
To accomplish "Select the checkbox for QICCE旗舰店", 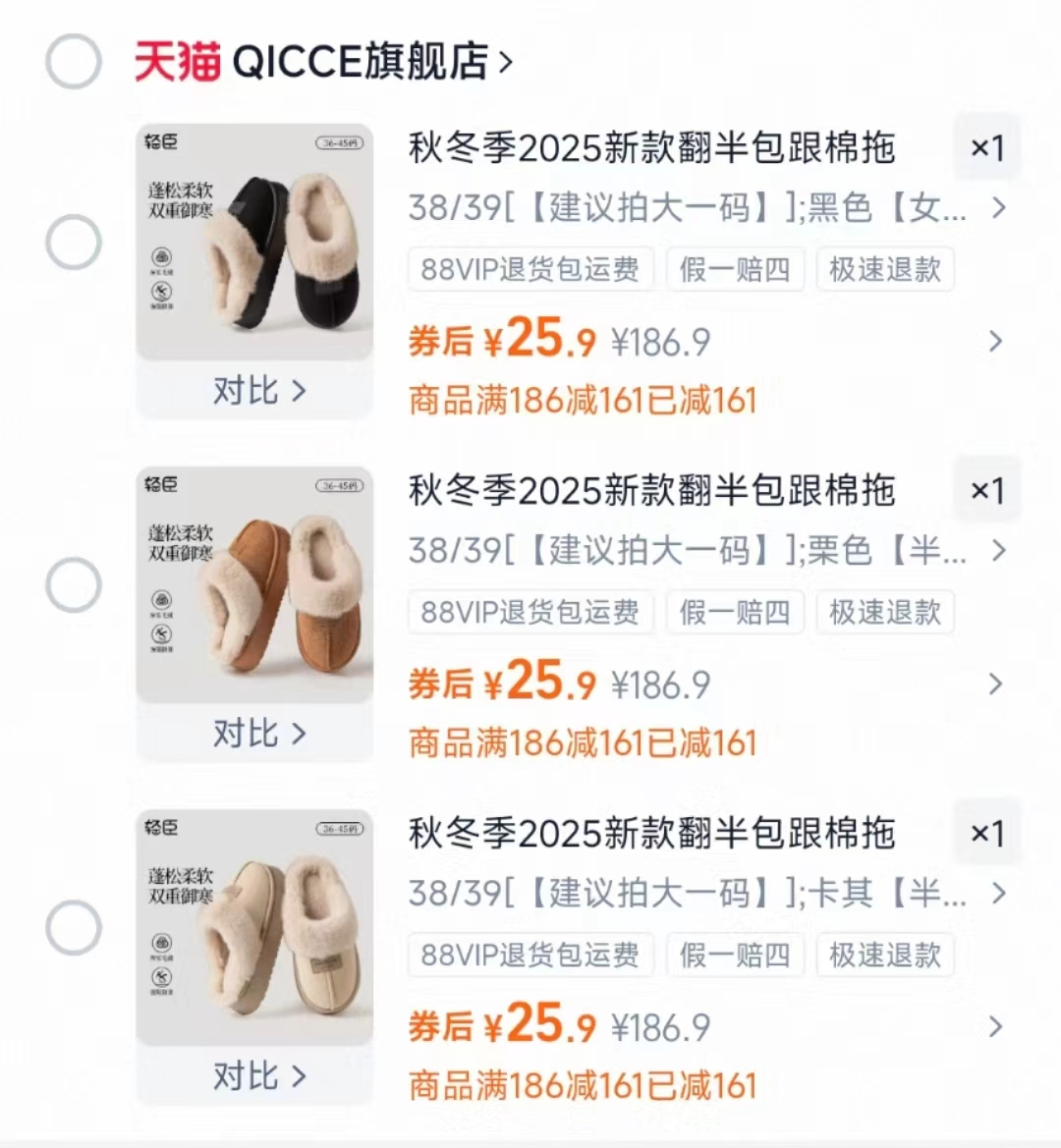I will pyautogui.click(x=74, y=61).
